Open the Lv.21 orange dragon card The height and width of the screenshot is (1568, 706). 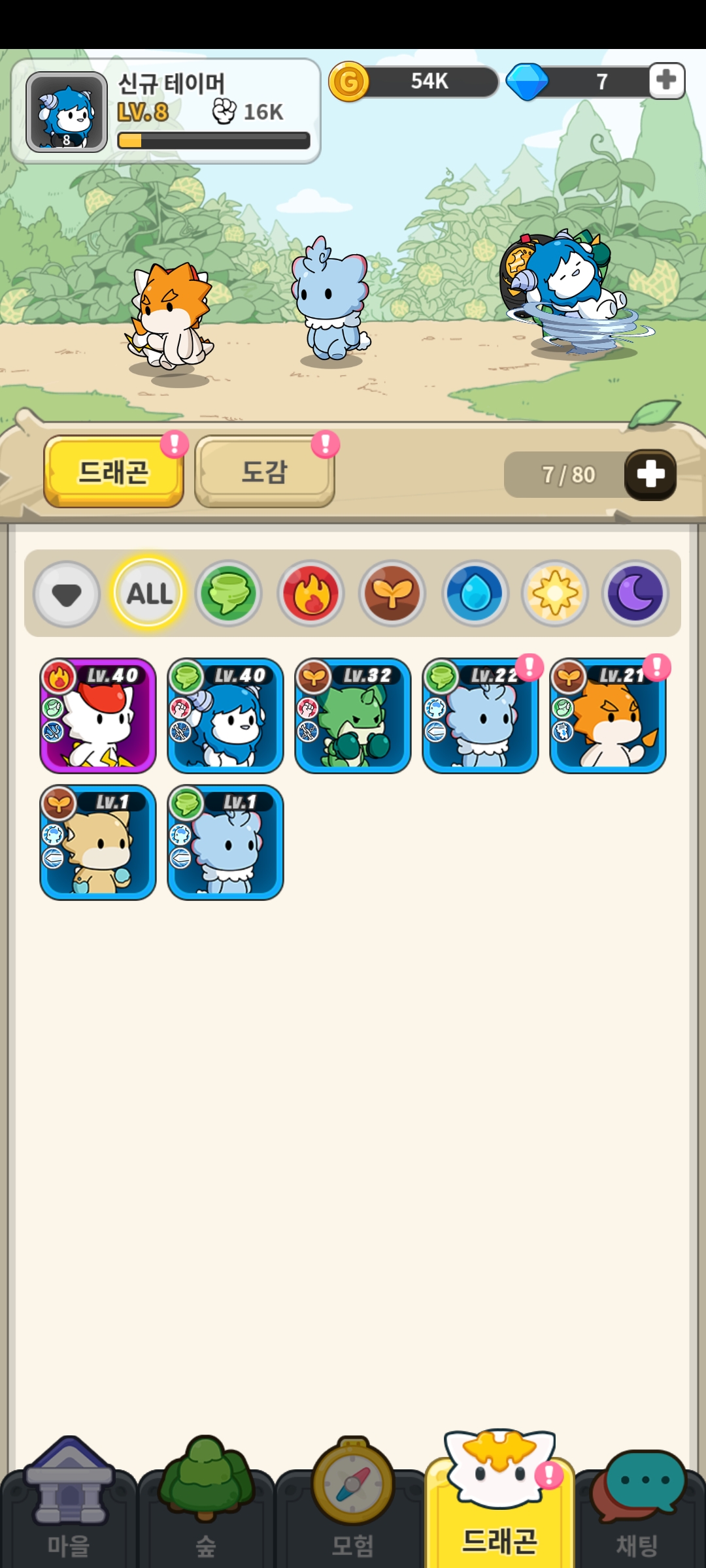pyautogui.click(x=608, y=716)
